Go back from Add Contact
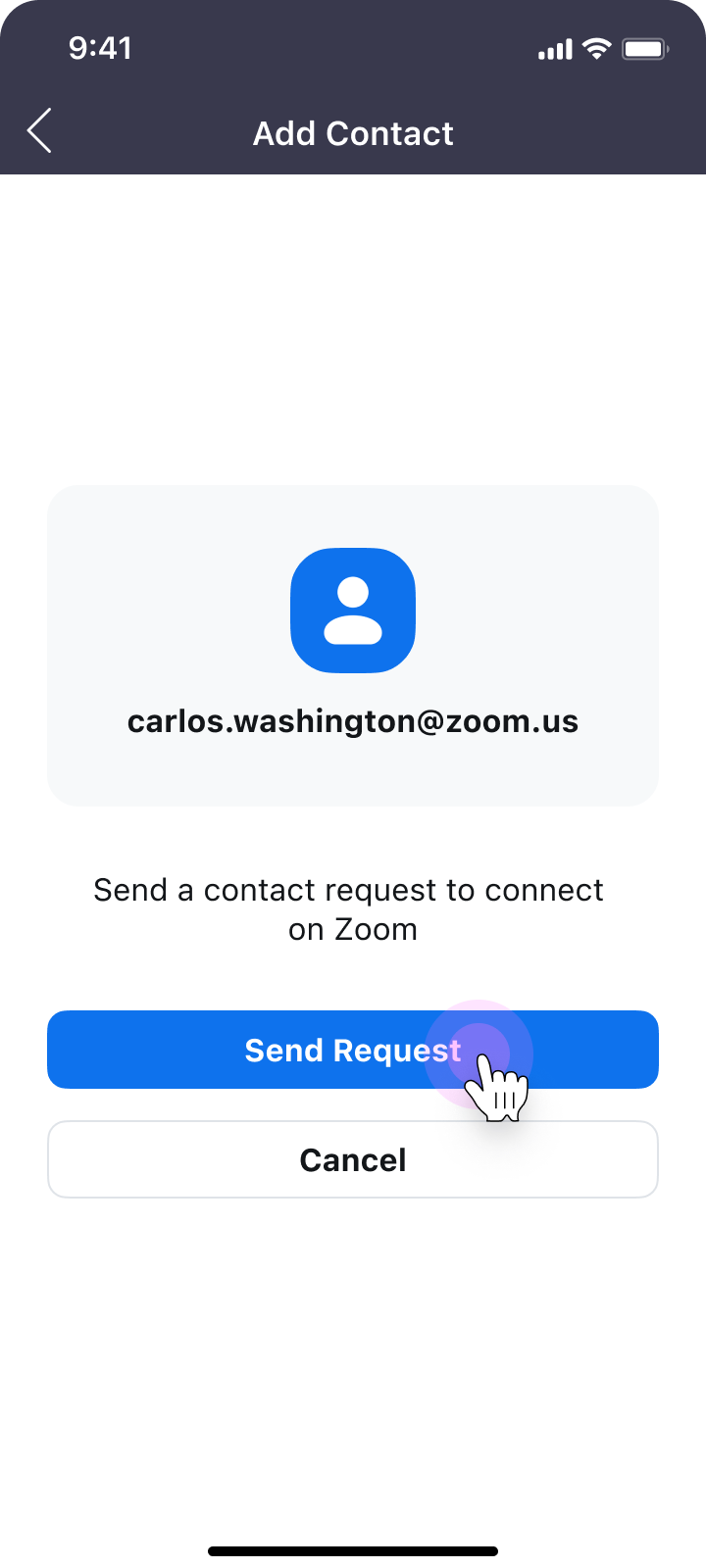The height and width of the screenshot is (1568, 706). [x=39, y=131]
